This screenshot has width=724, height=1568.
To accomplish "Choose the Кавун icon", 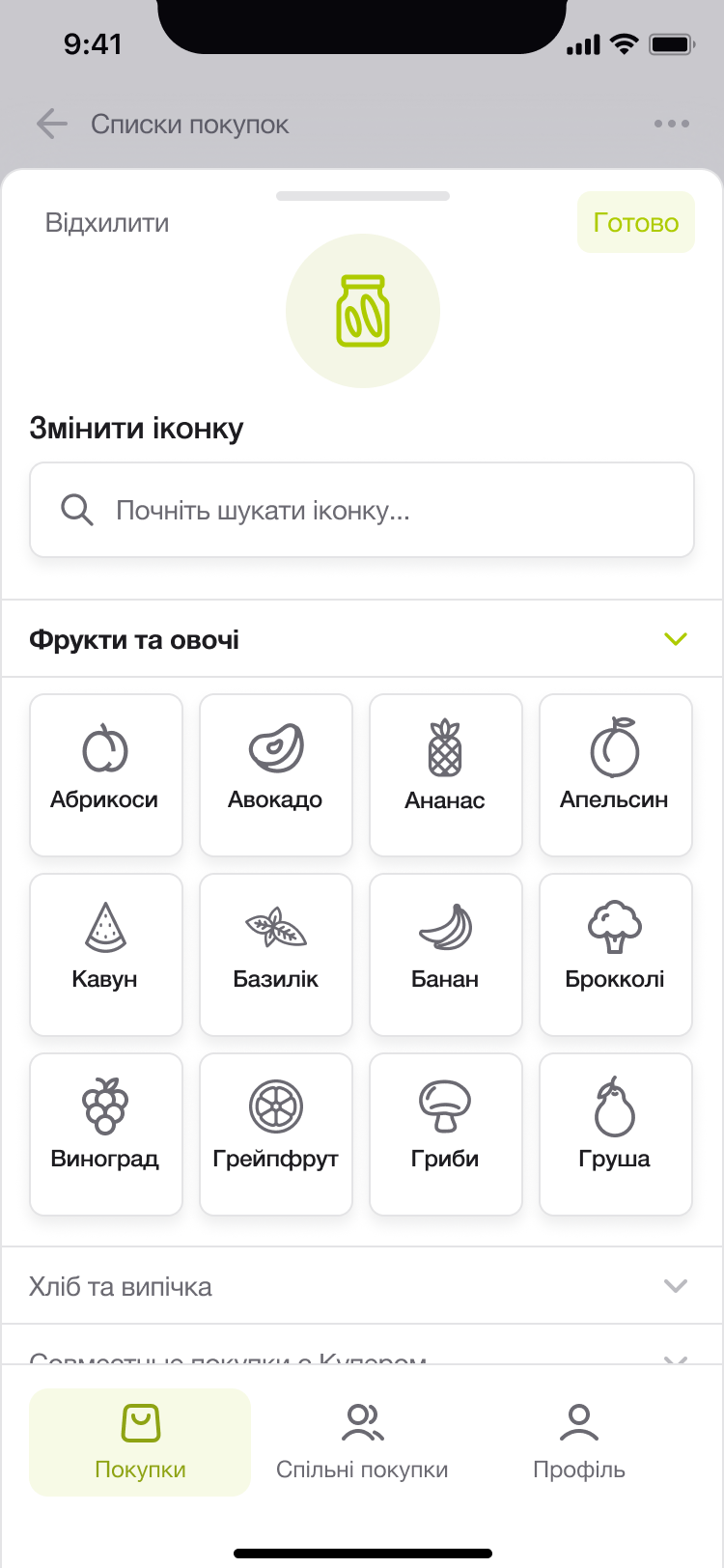I will (x=106, y=955).
